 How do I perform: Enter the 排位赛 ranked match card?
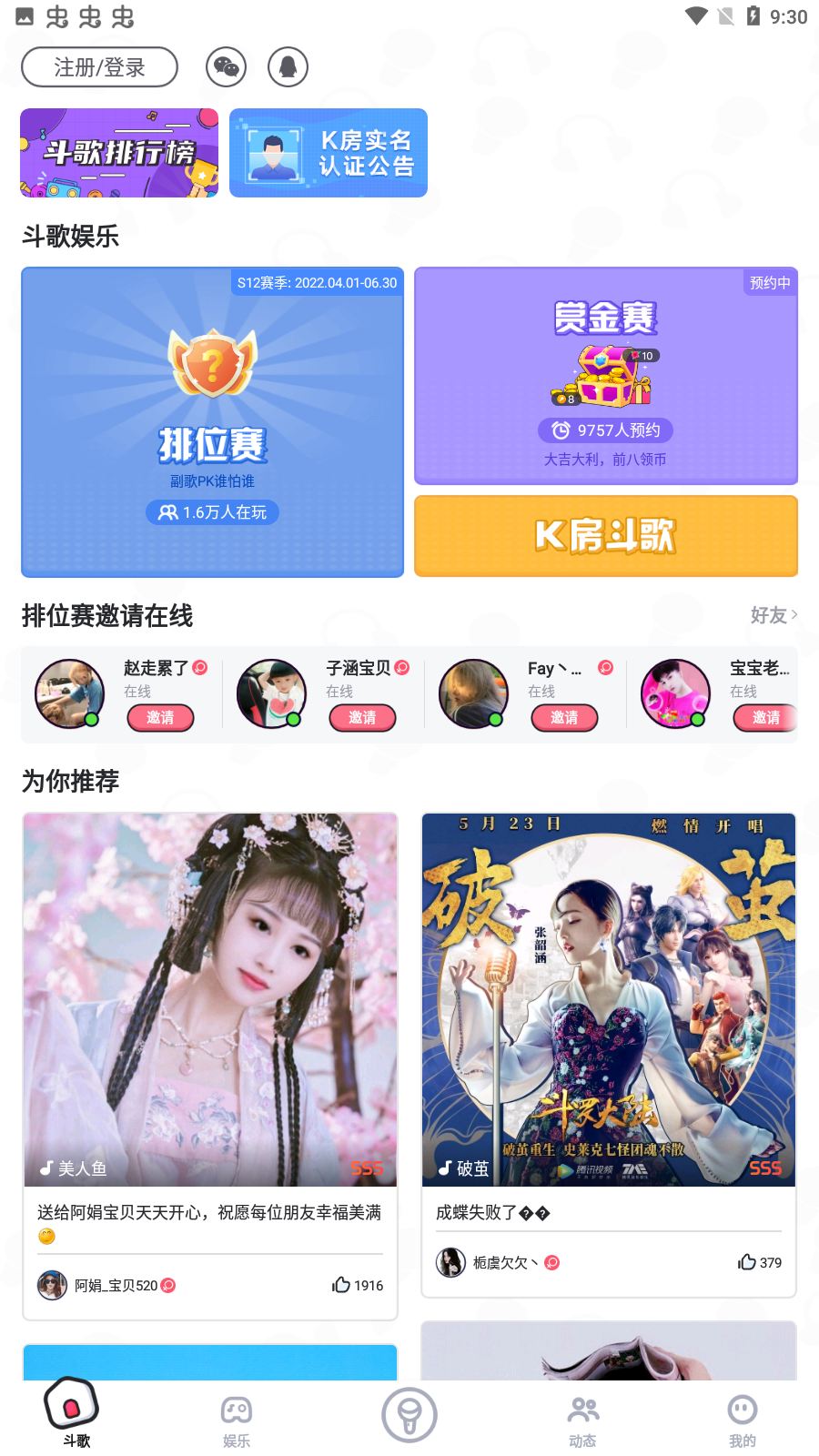click(x=212, y=422)
